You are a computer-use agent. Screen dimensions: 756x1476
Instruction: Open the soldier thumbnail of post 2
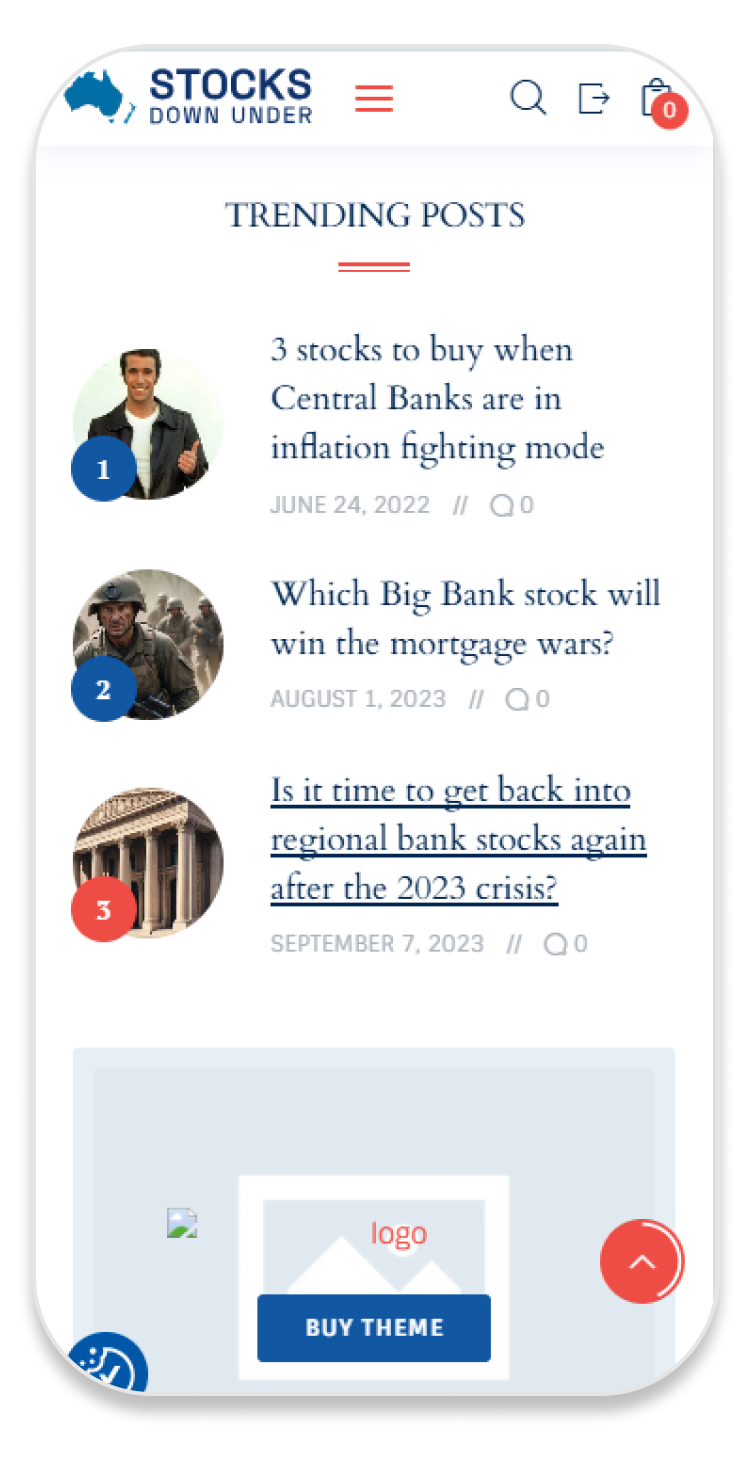[148, 643]
